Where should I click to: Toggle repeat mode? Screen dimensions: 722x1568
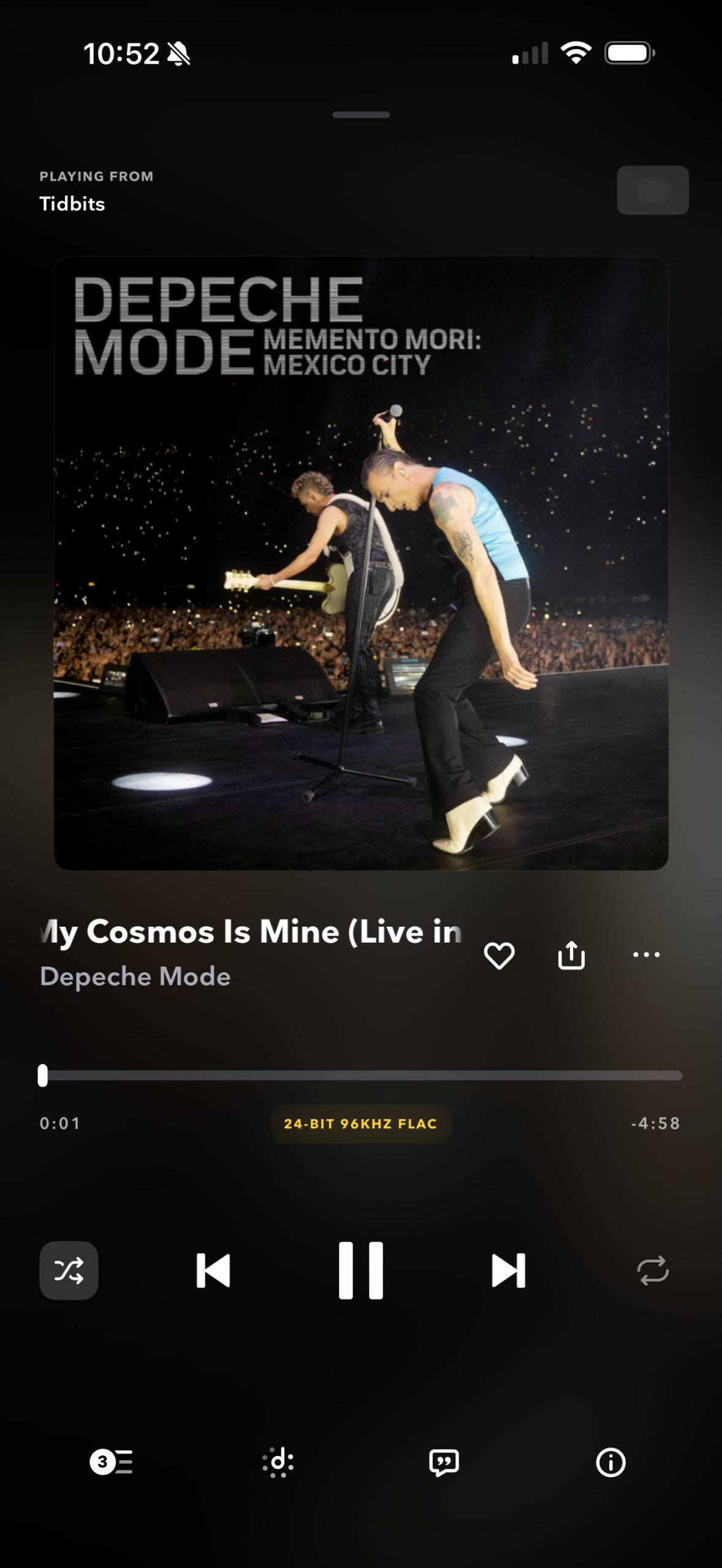pos(653,1270)
